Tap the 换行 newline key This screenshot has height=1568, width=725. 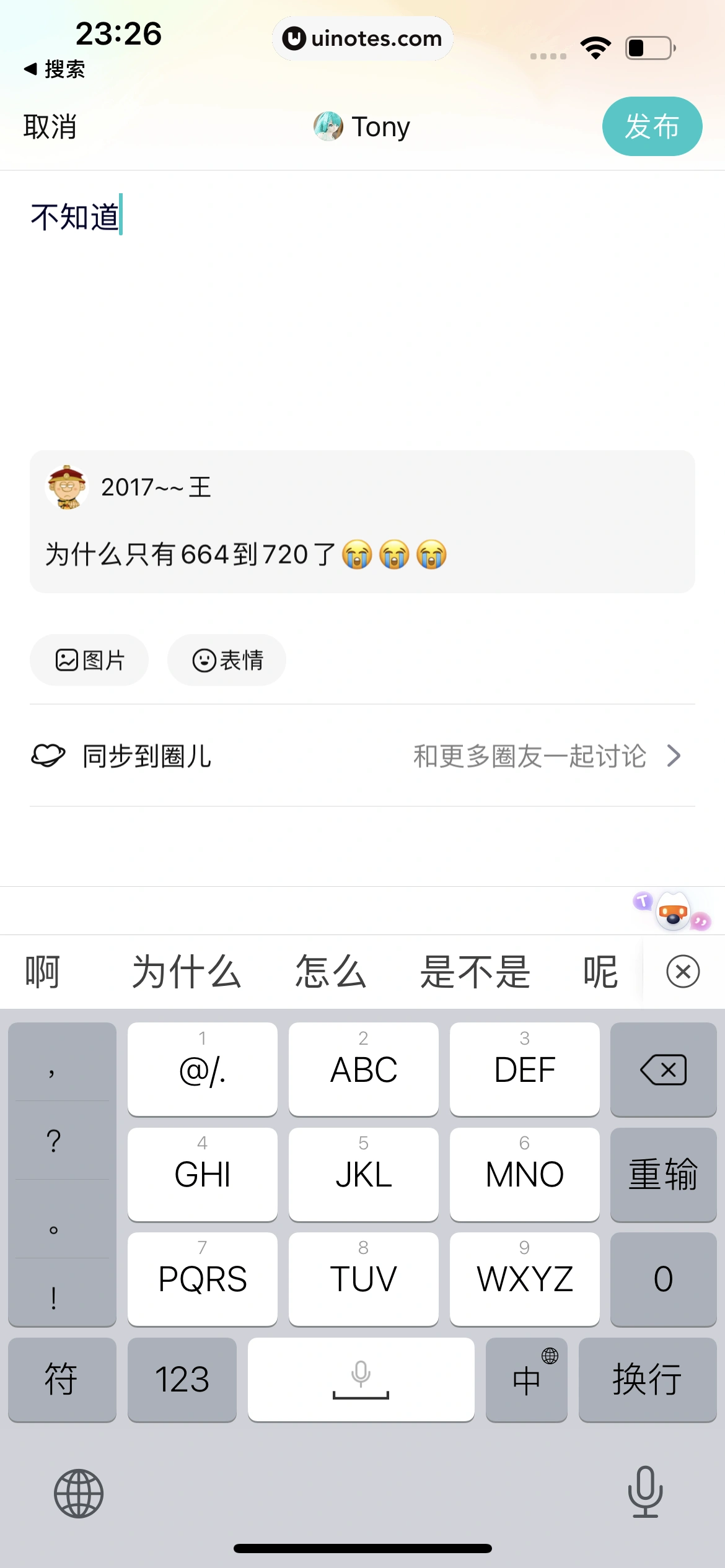point(647,1379)
